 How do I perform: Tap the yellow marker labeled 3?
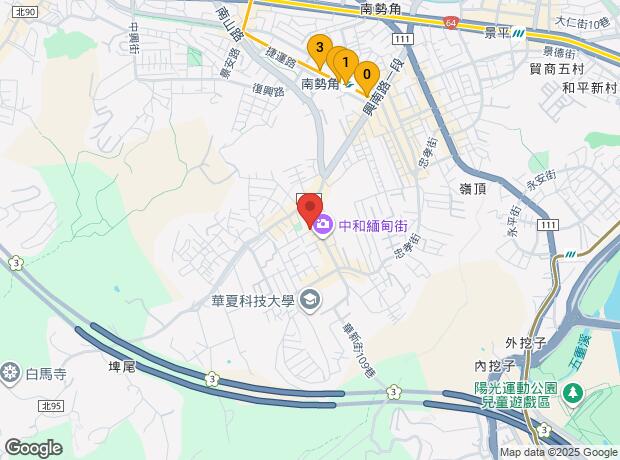click(319, 47)
